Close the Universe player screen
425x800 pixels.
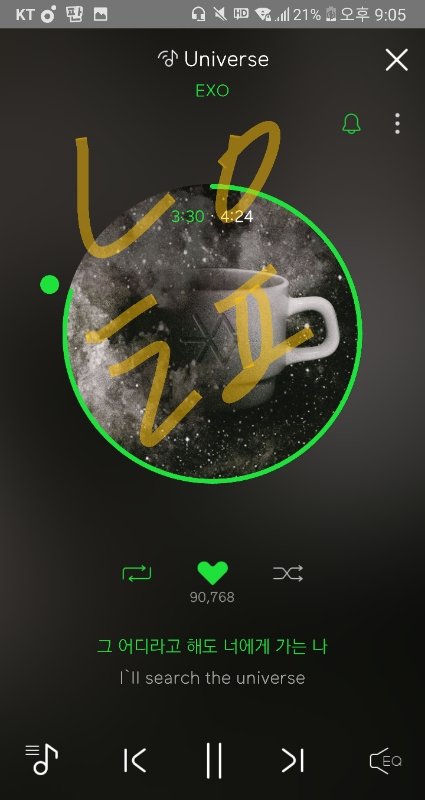coord(396,60)
